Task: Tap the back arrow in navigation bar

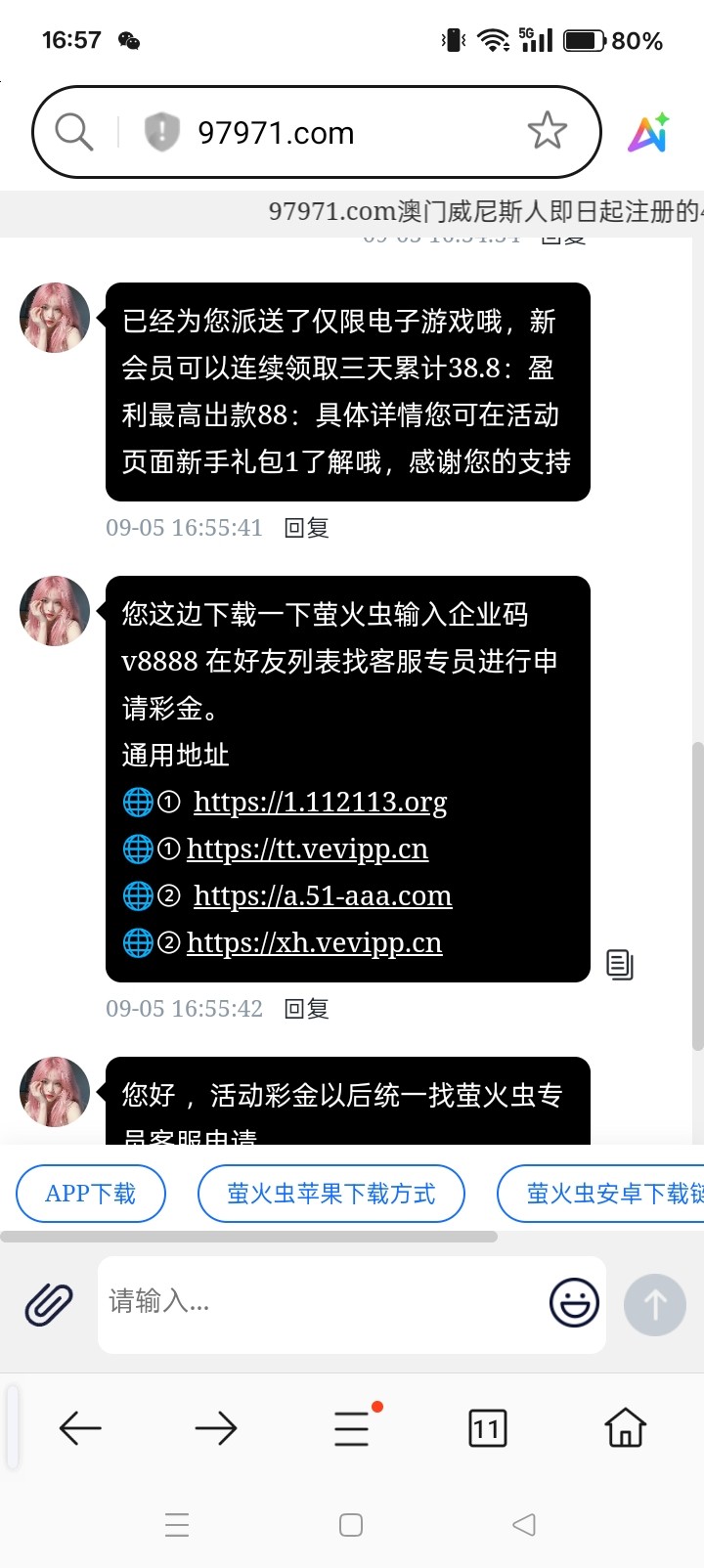Action: [80, 1428]
